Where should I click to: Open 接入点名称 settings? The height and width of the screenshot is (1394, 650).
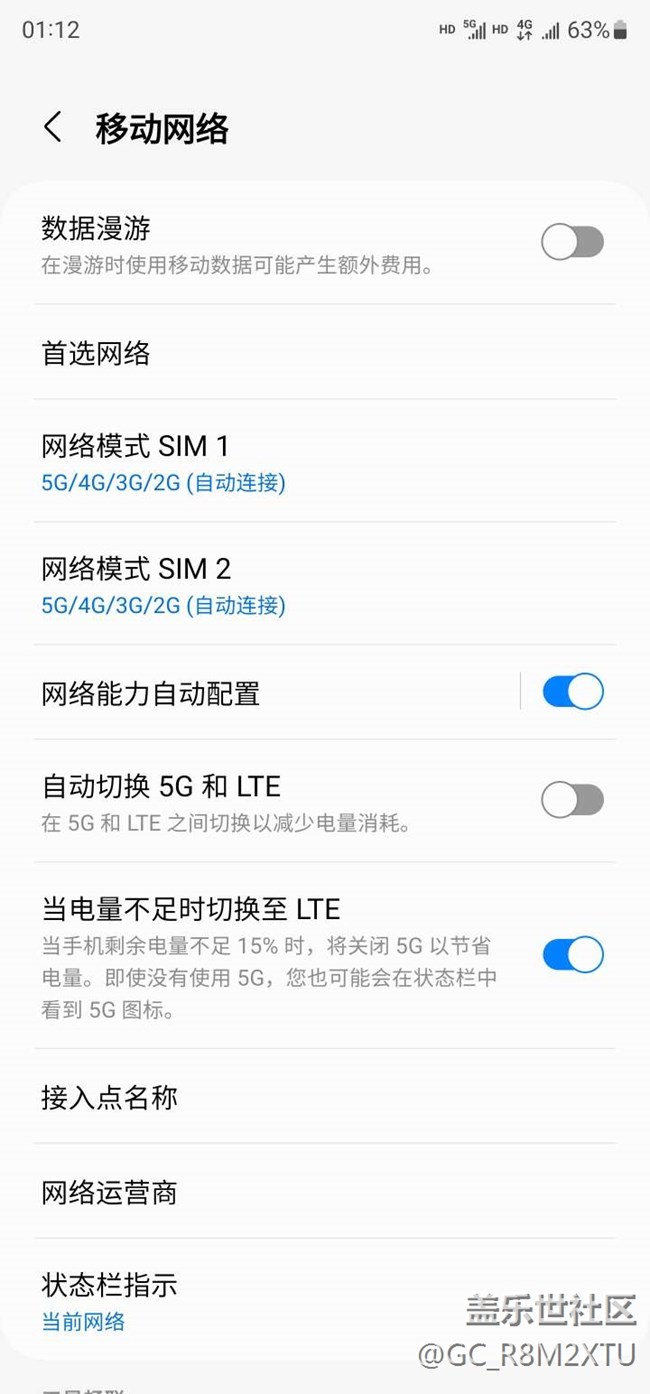[x=325, y=1097]
